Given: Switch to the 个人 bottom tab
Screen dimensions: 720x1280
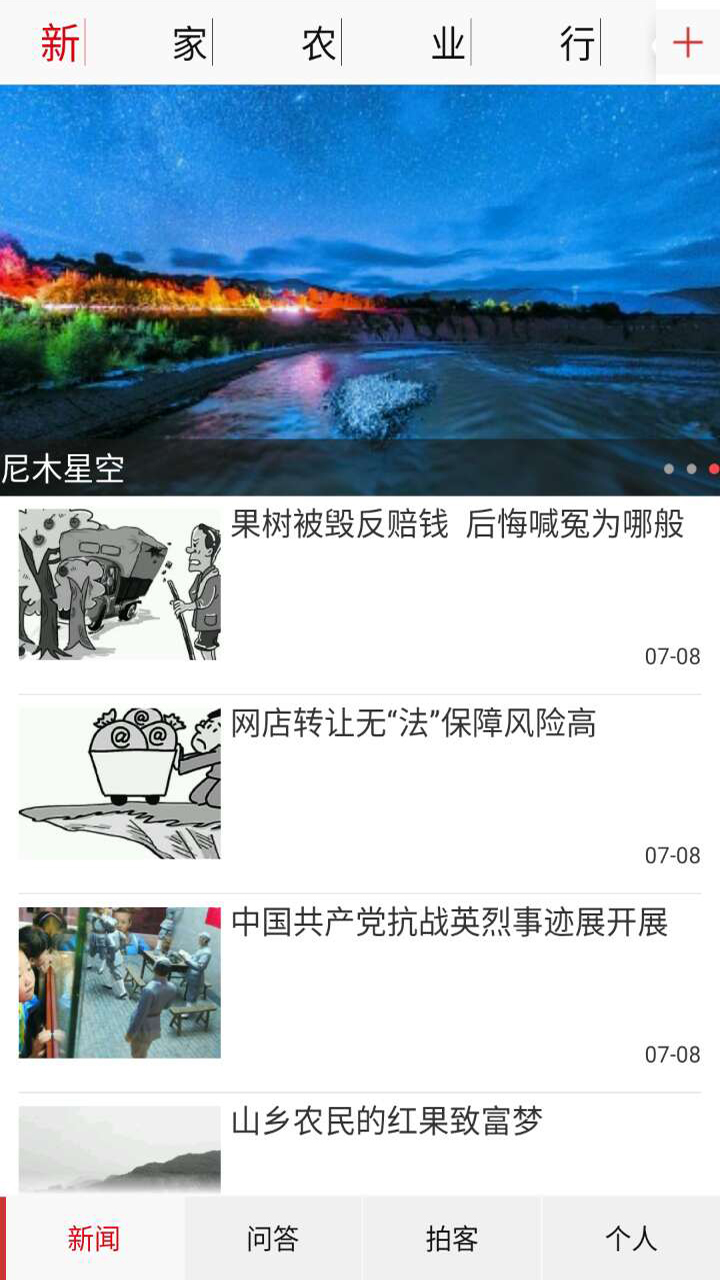Looking at the screenshot, I should pos(633,1238).
